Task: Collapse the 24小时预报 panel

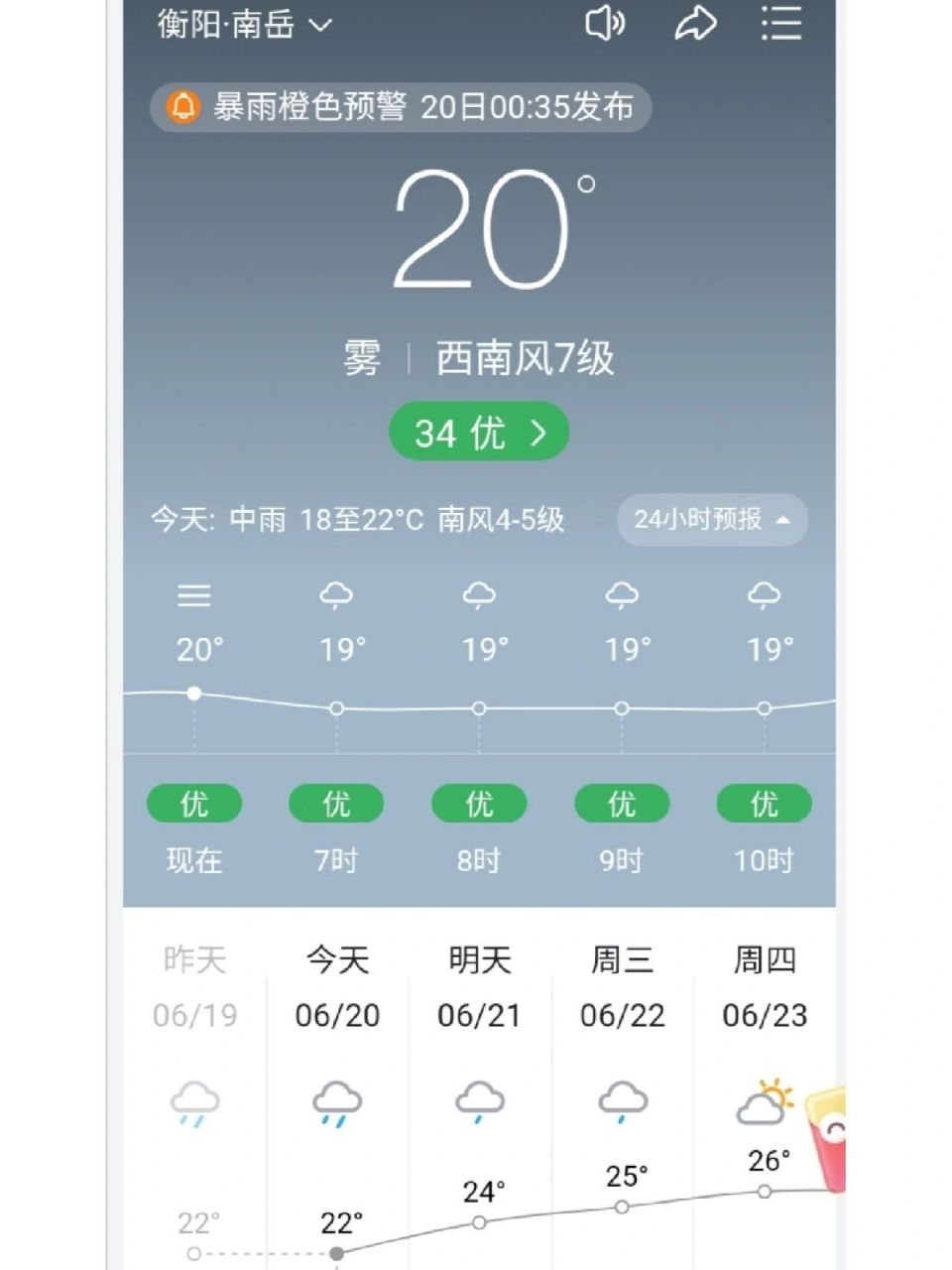Action: [710, 520]
